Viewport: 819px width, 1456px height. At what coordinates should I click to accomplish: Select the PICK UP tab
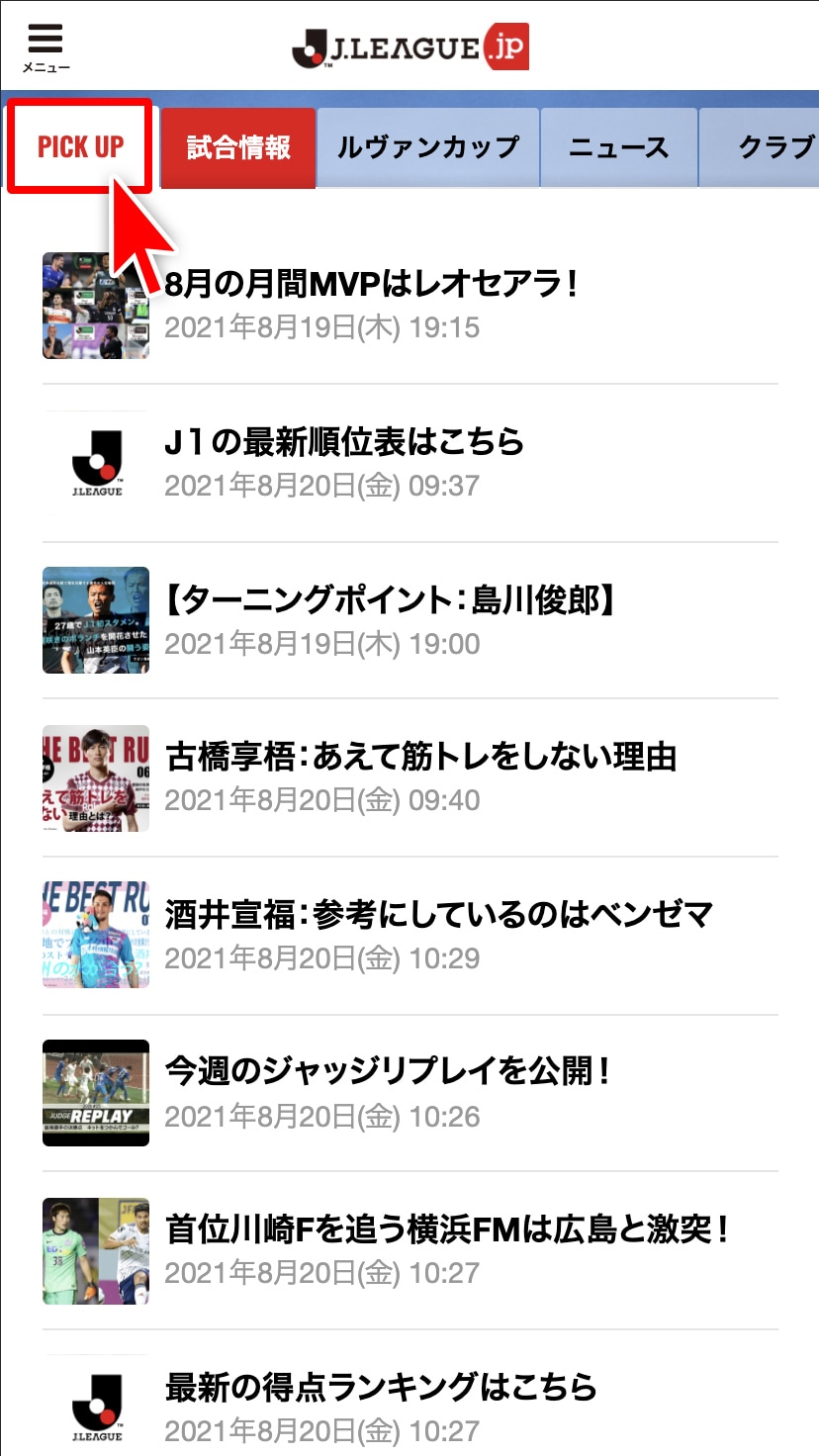[80, 147]
